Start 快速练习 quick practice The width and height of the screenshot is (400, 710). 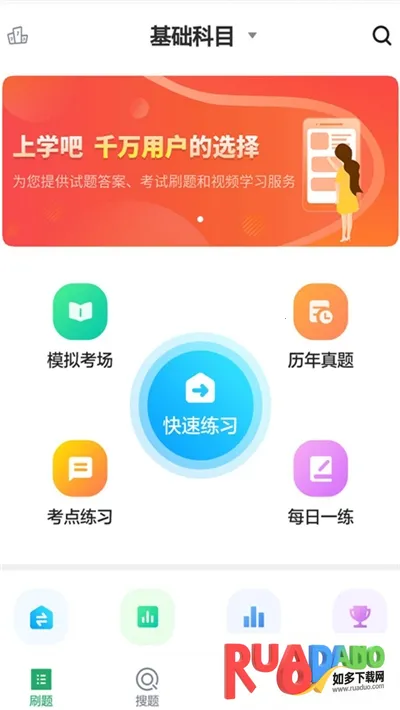200,405
